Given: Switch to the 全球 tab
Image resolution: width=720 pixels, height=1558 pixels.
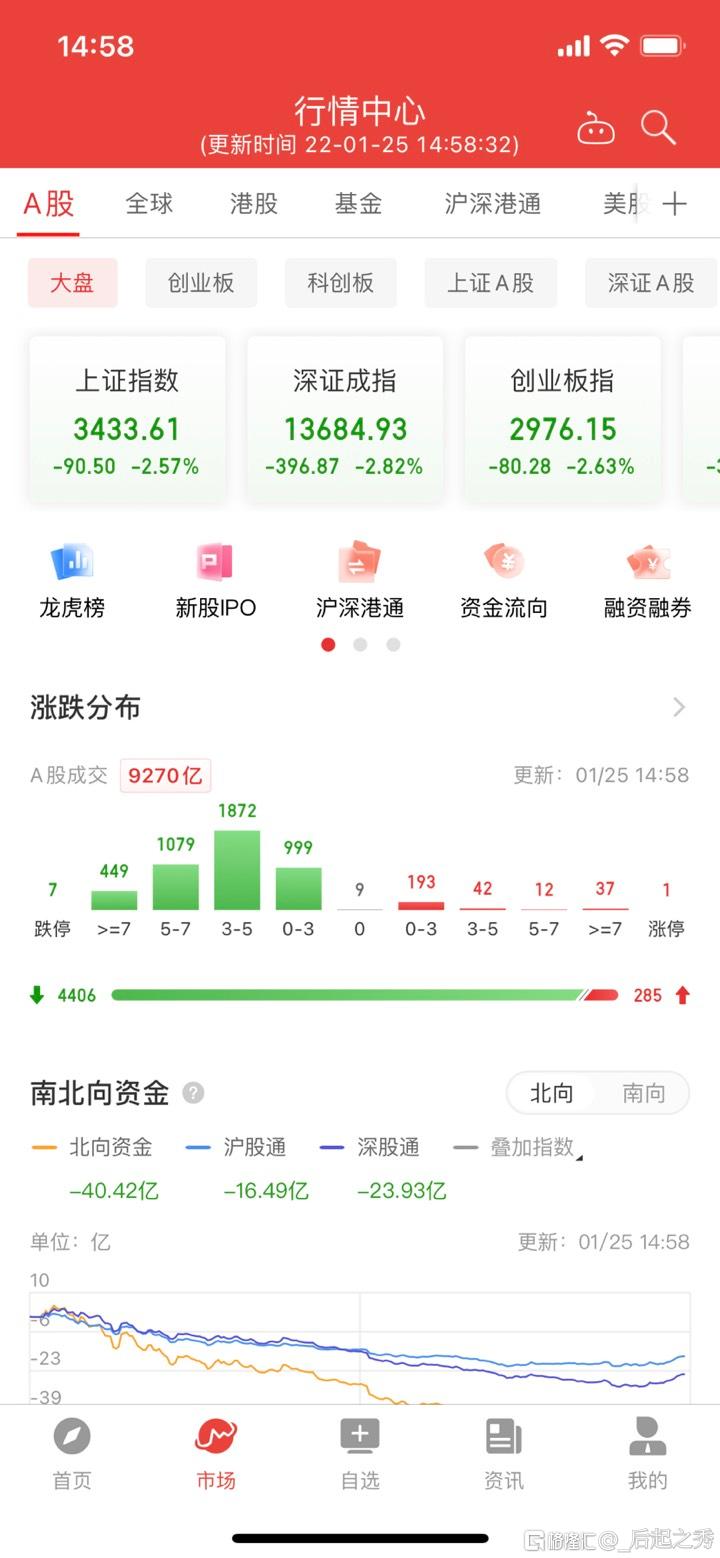Looking at the screenshot, I should pos(150,204).
